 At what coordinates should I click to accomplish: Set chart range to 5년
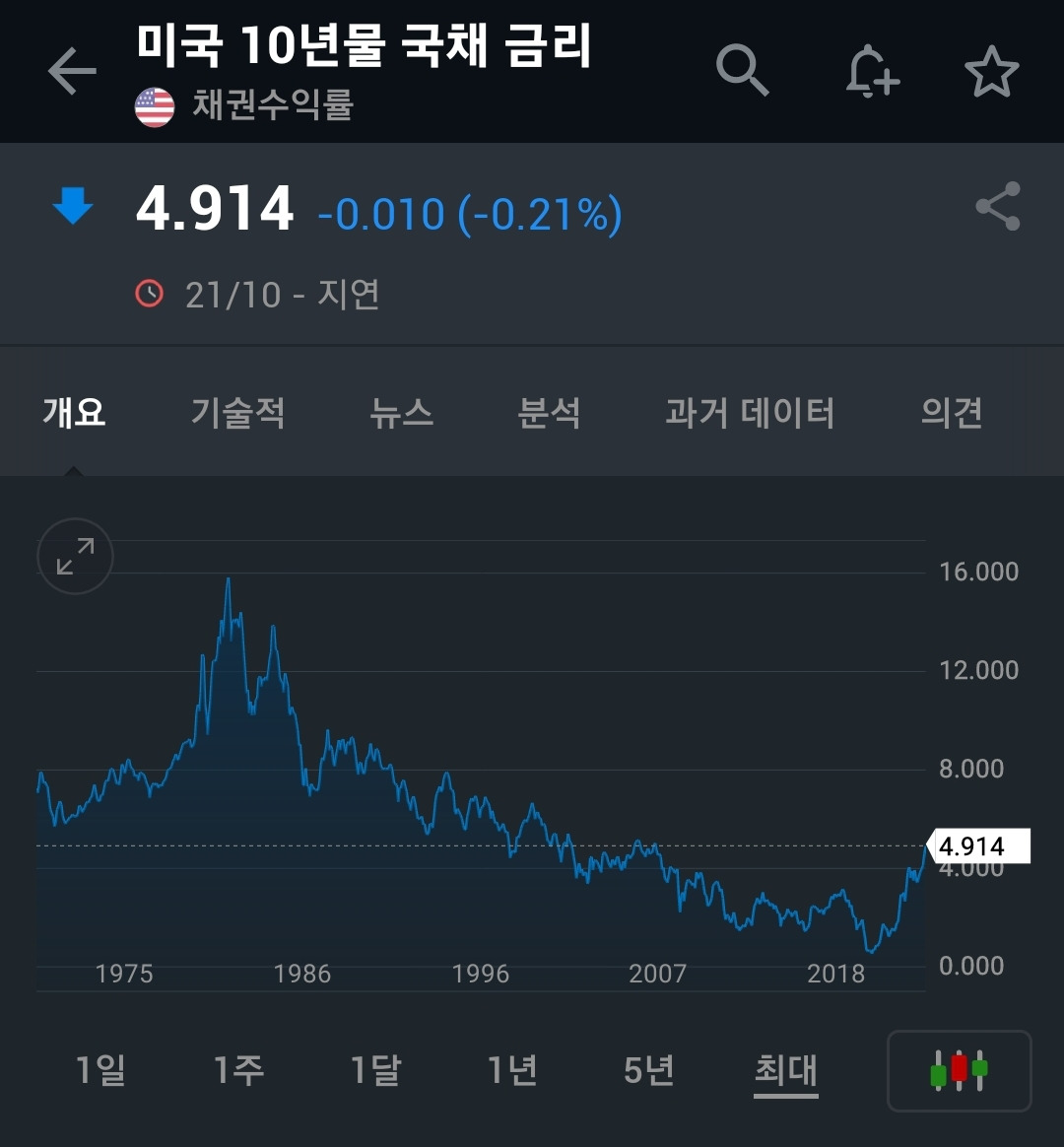click(x=648, y=1070)
